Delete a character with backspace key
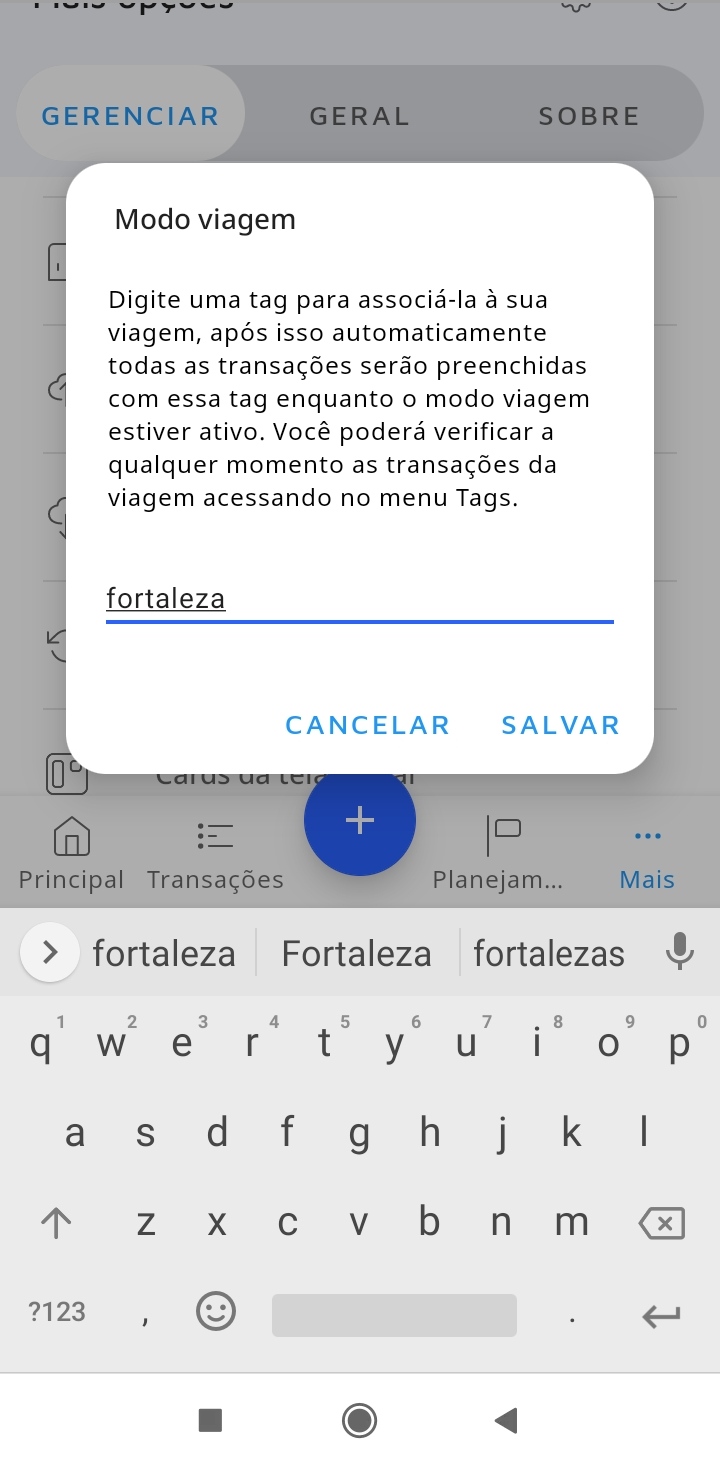Image resolution: width=720 pixels, height=1468 pixels. [x=661, y=1222]
